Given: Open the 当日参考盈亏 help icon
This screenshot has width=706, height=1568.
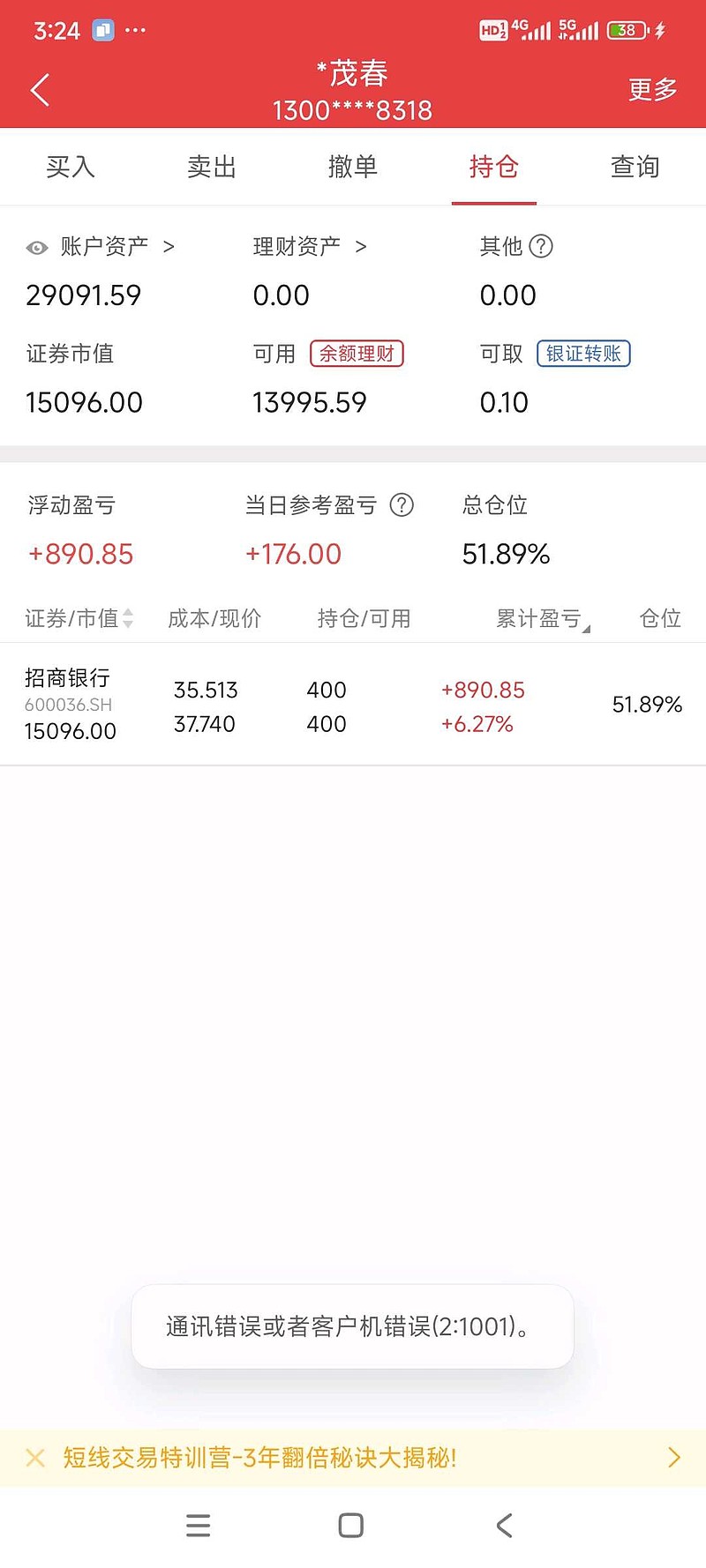Looking at the screenshot, I should pyautogui.click(x=402, y=505).
